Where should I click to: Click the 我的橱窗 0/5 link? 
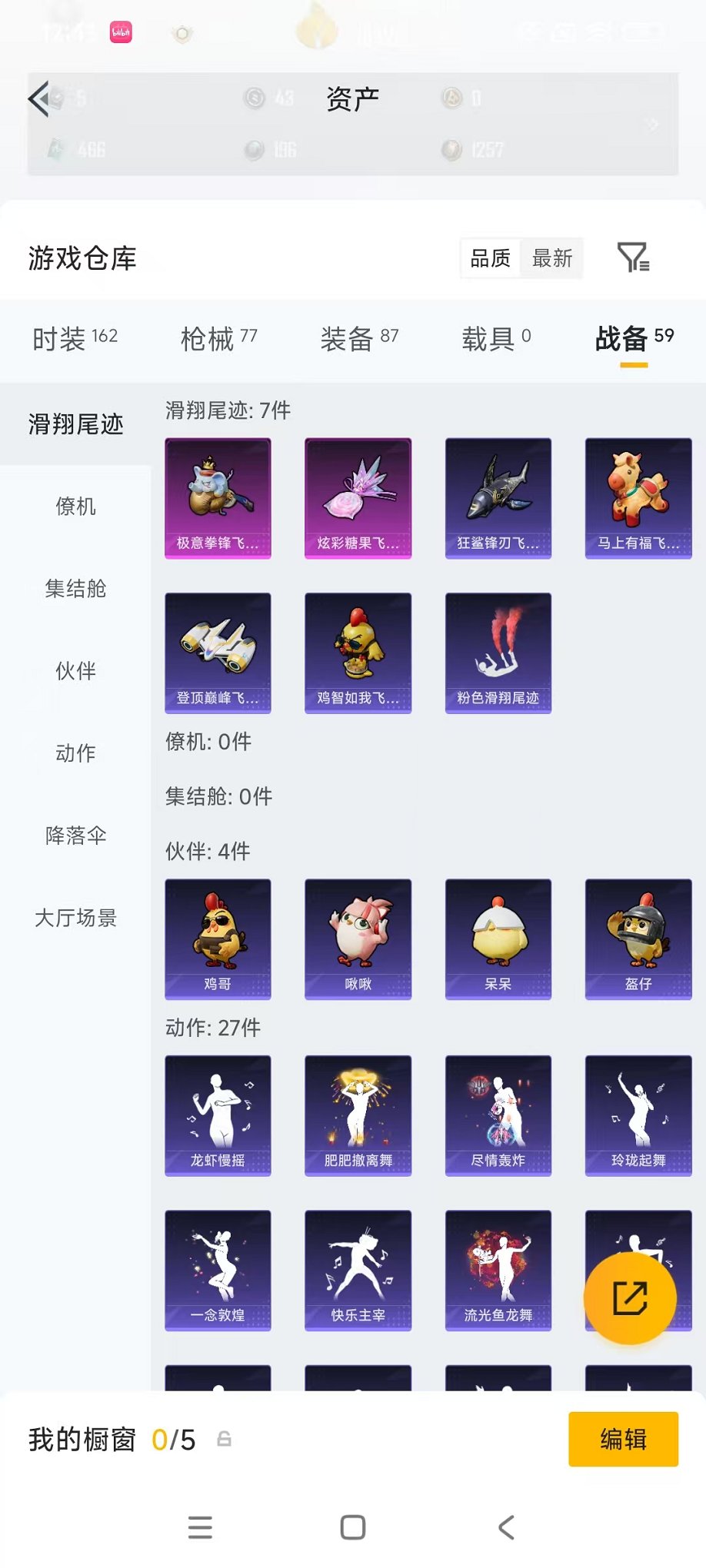point(82,1439)
